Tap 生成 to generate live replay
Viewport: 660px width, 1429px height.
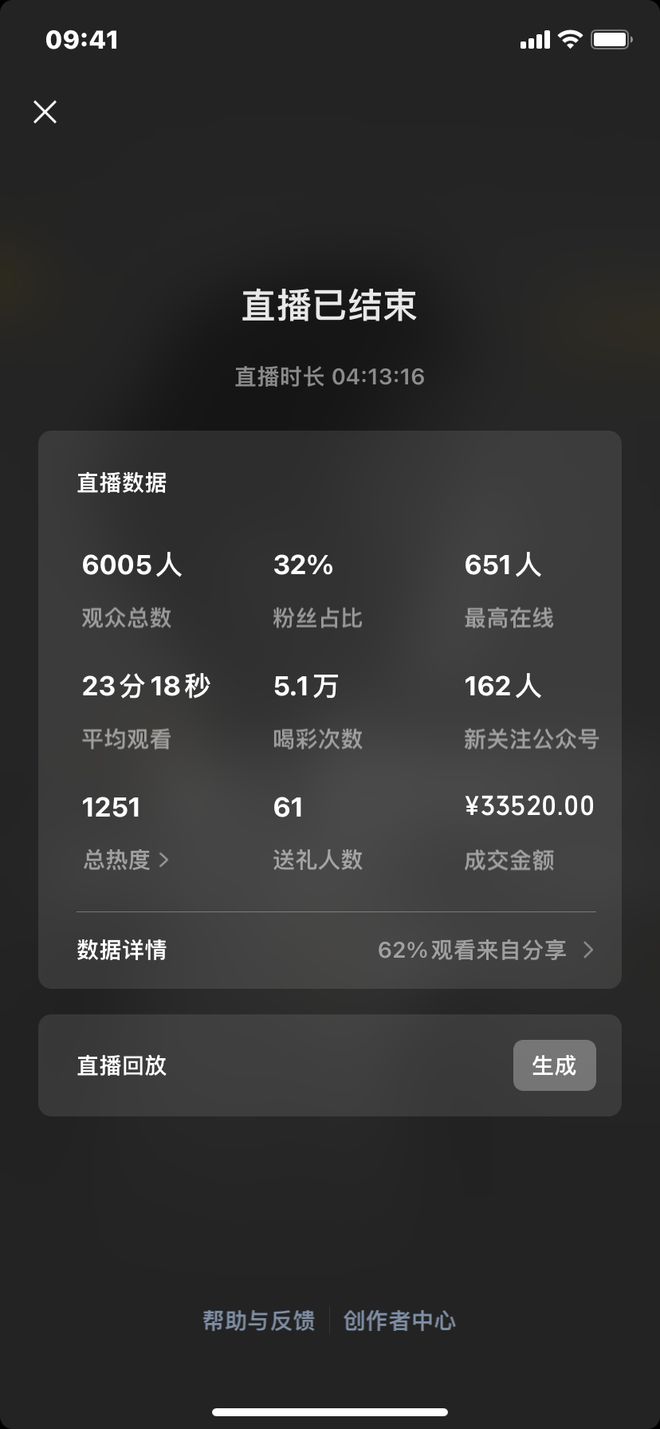click(x=554, y=1066)
